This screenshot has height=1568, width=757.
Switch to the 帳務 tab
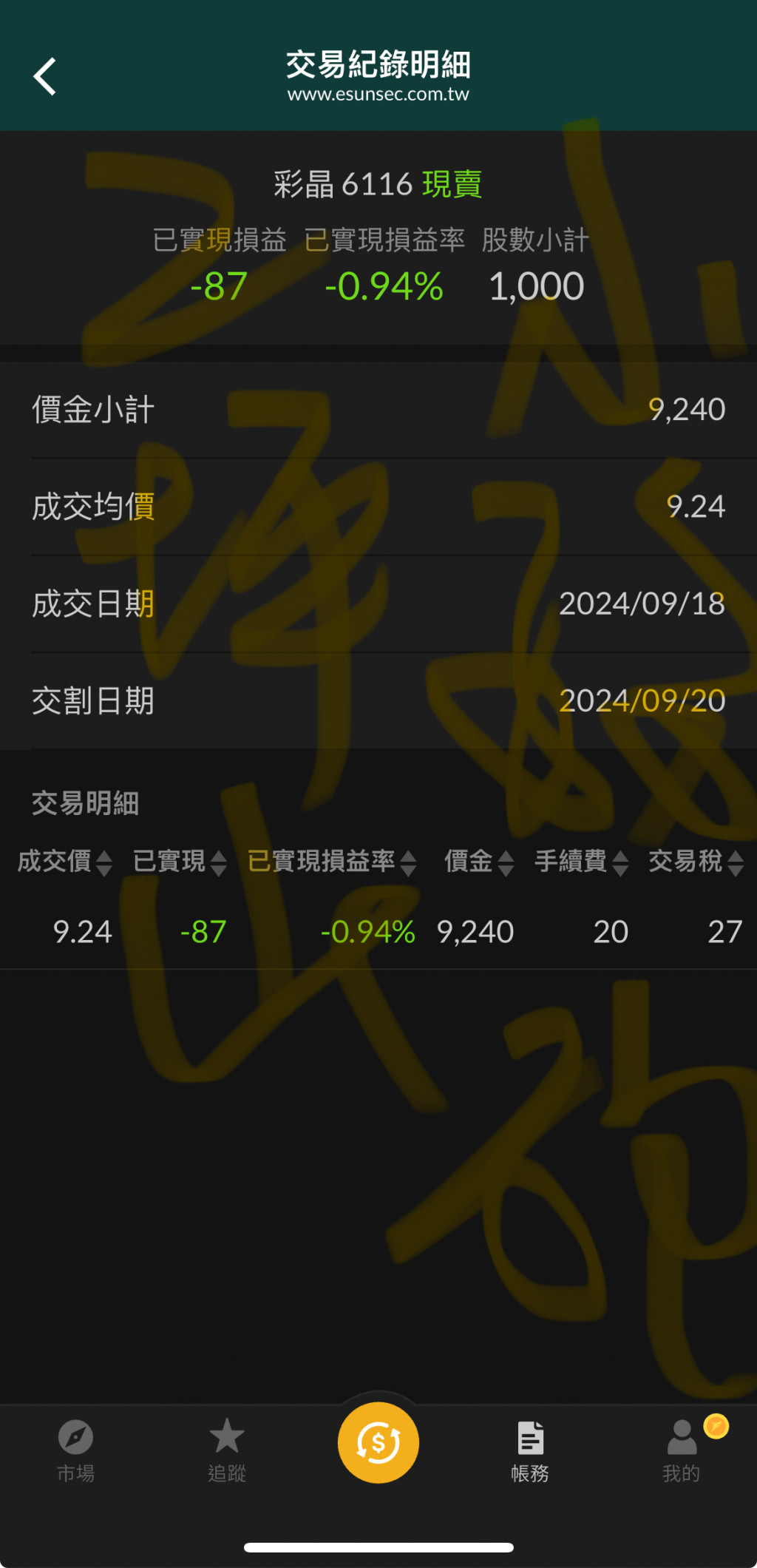click(530, 1450)
